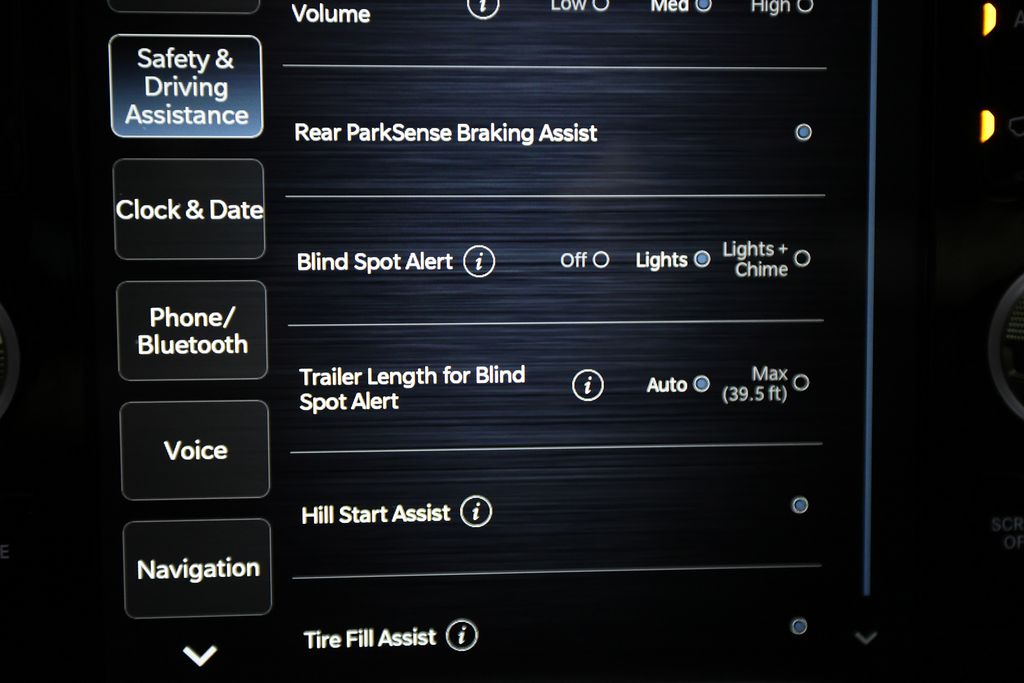Toggle Rear ParkSense Braking Assist
Screen dimensions: 1024x683
(x=803, y=132)
